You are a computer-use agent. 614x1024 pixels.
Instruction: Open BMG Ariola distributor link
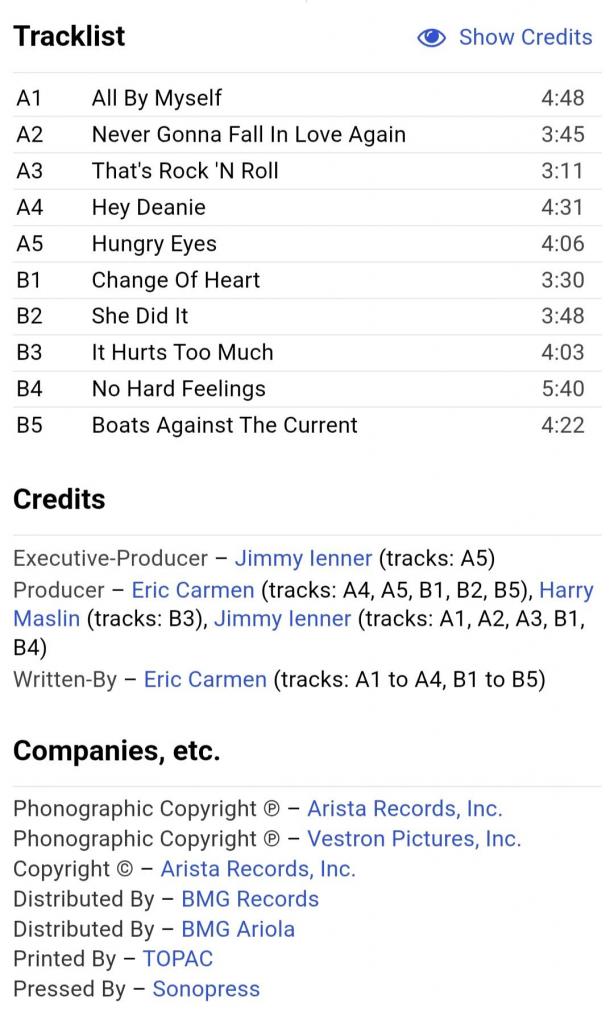[x=238, y=928]
